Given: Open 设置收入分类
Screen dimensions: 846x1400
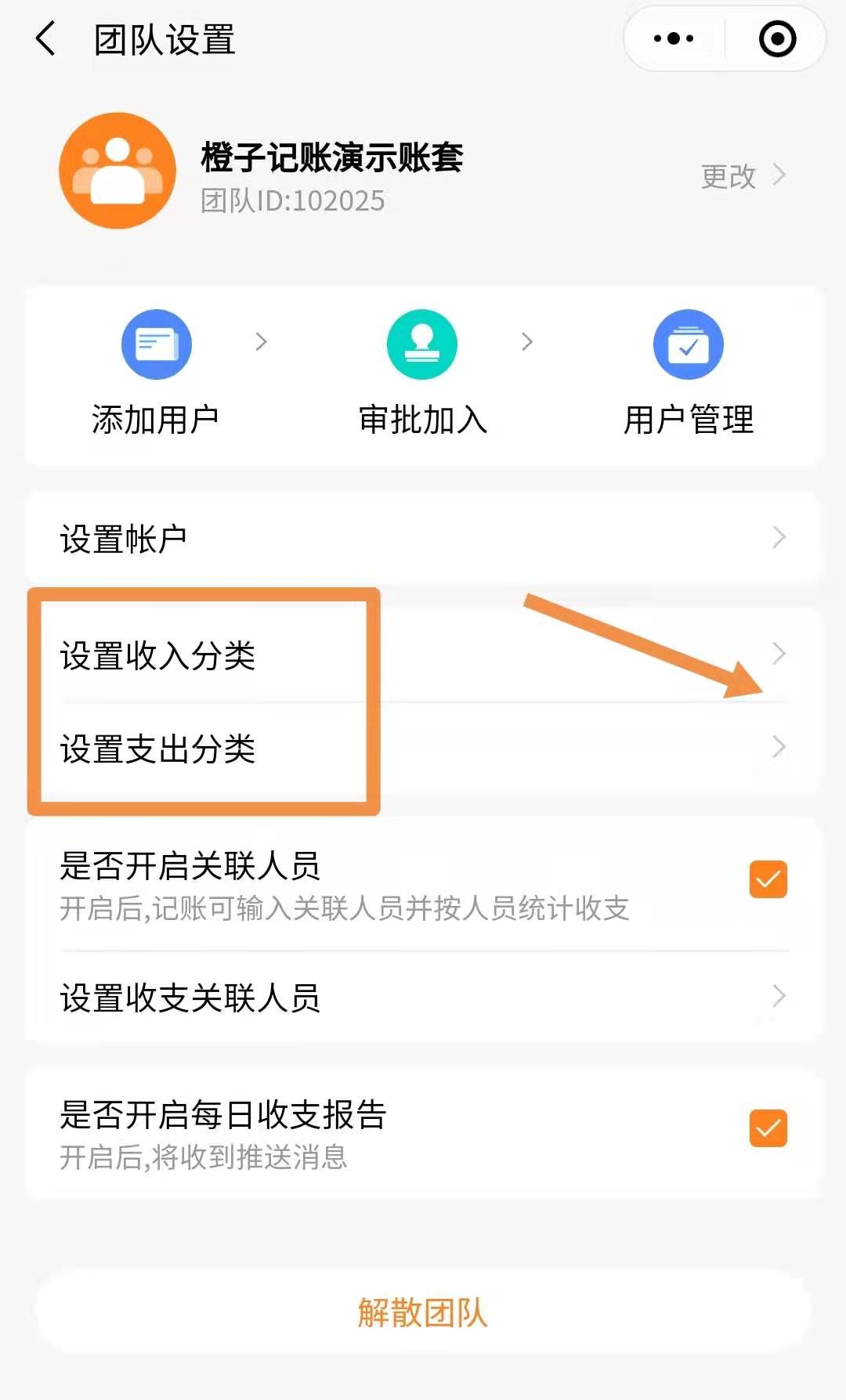Looking at the screenshot, I should tap(423, 655).
